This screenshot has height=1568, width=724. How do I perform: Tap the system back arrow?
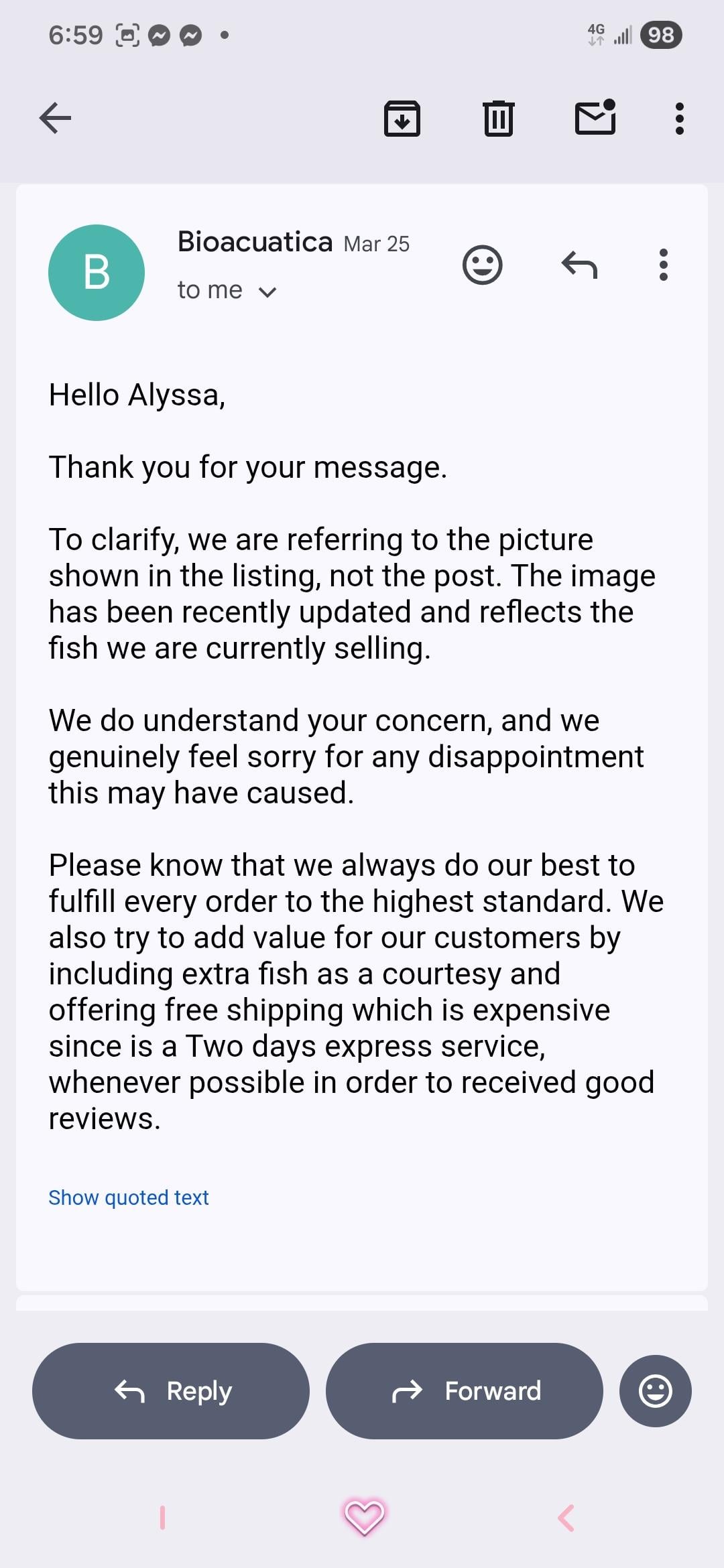click(x=566, y=1518)
